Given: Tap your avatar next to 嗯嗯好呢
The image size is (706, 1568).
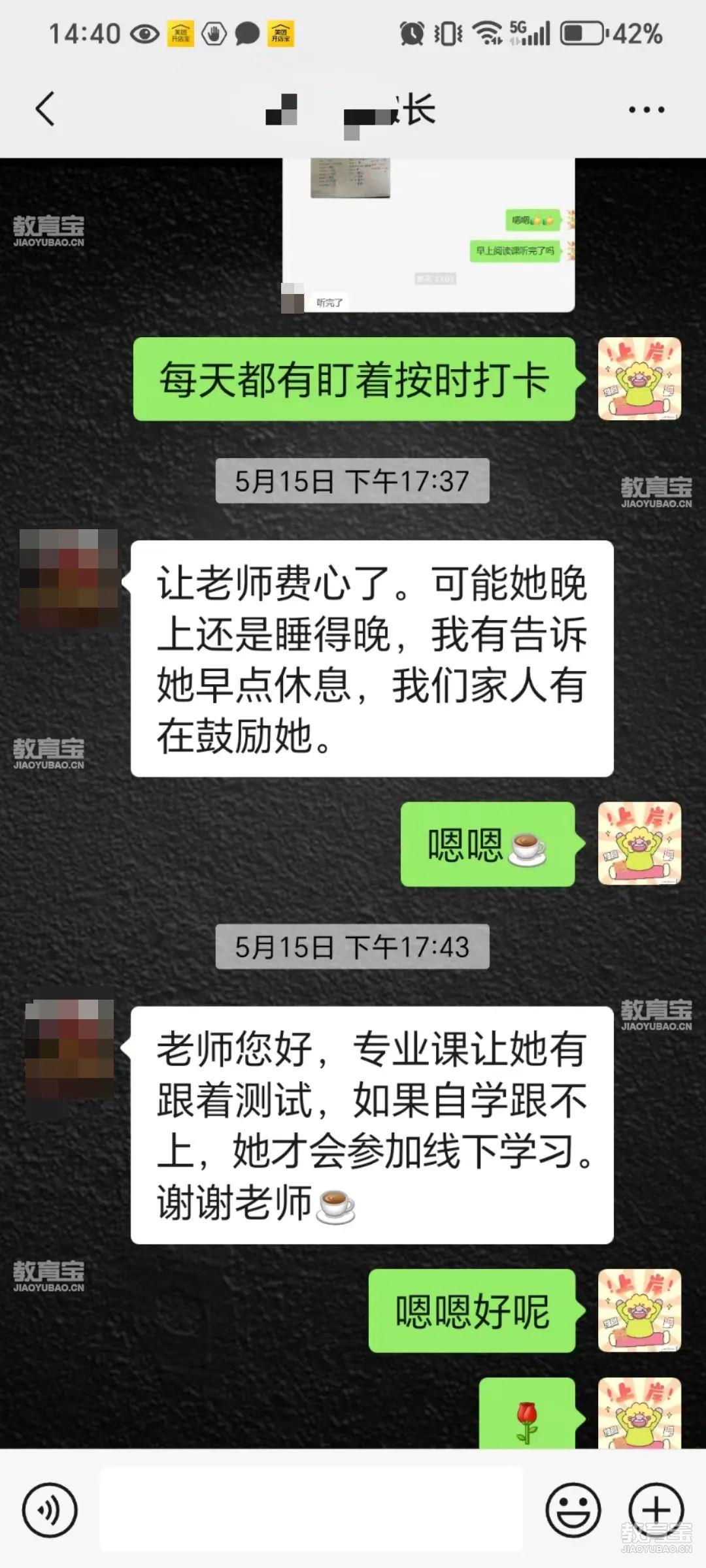Looking at the screenshot, I should pyautogui.click(x=639, y=1311).
